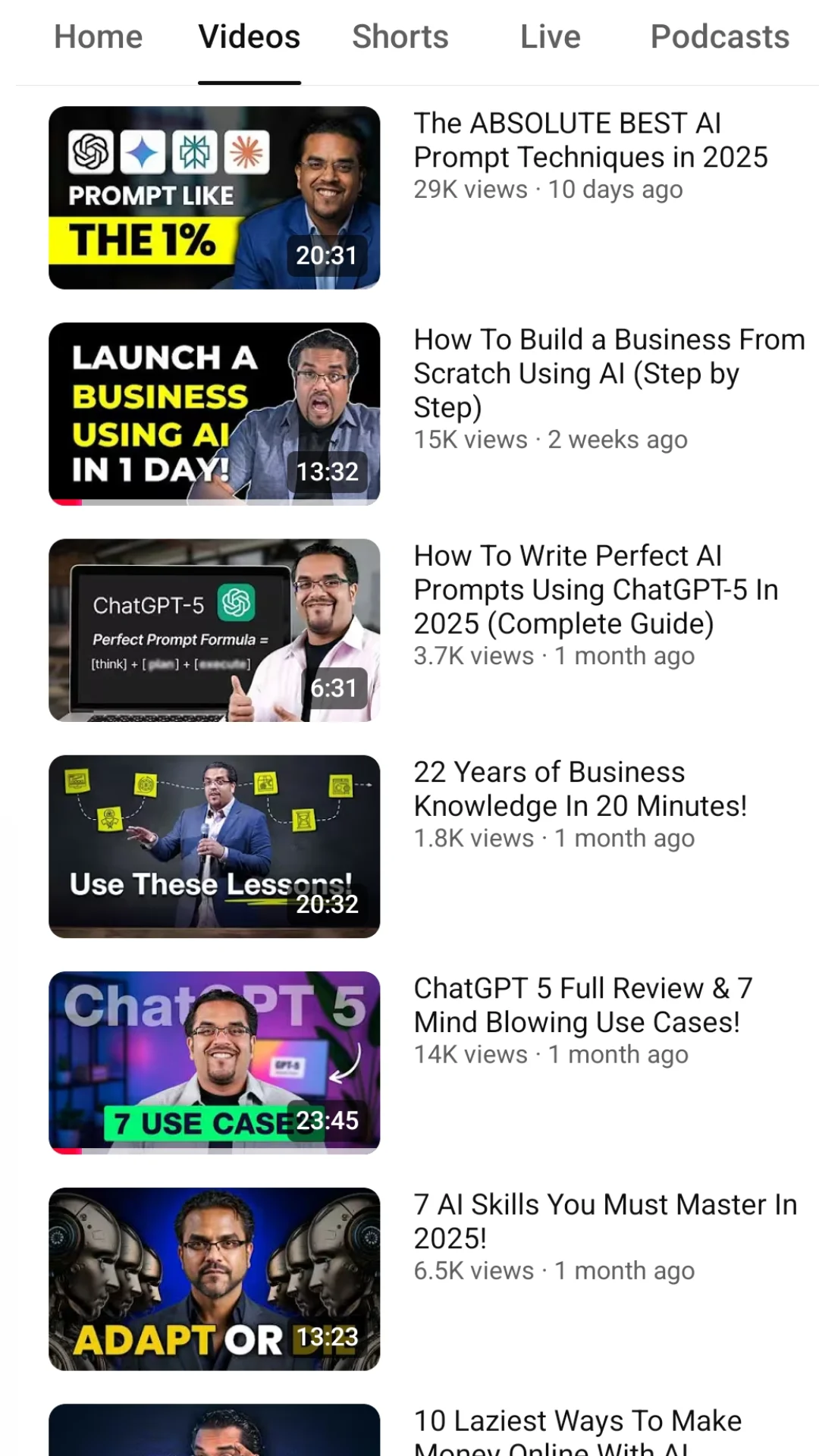Open 7 AI Skills You Must Master video
The height and width of the screenshot is (1456, 819).
(x=214, y=1279)
